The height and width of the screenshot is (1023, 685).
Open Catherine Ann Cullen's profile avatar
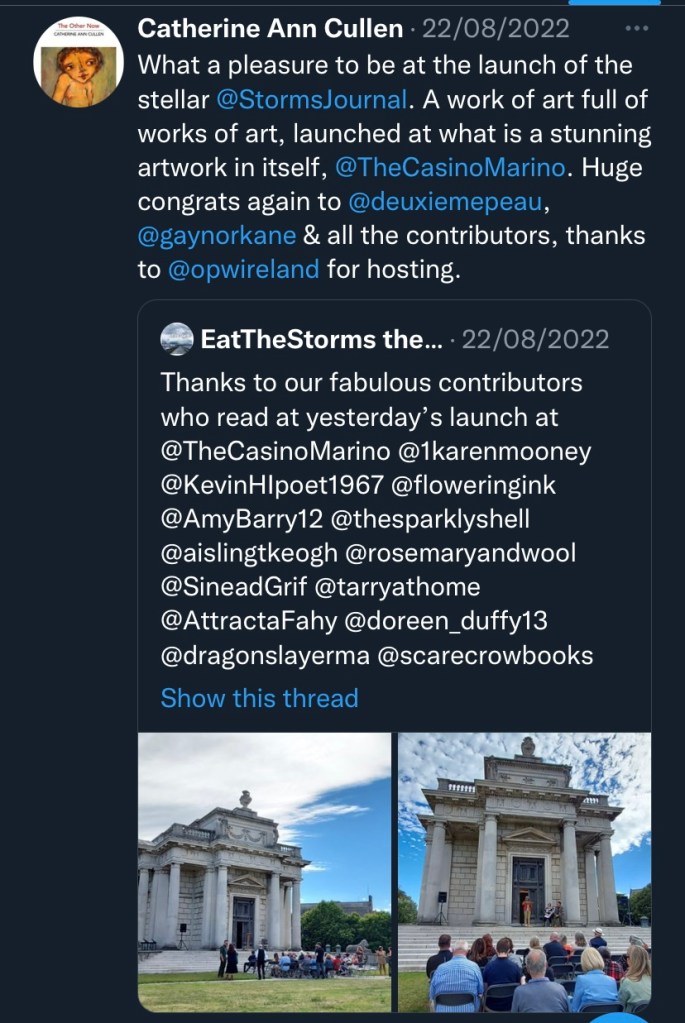[78, 63]
